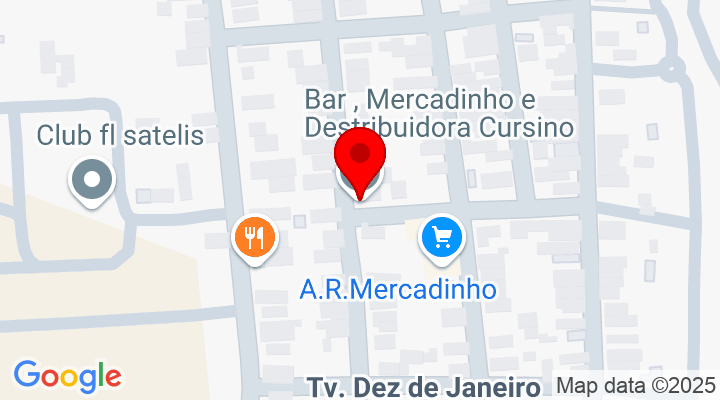Select the orange restaurant marker
This screenshot has height=400, width=720.
pos(255,239)
